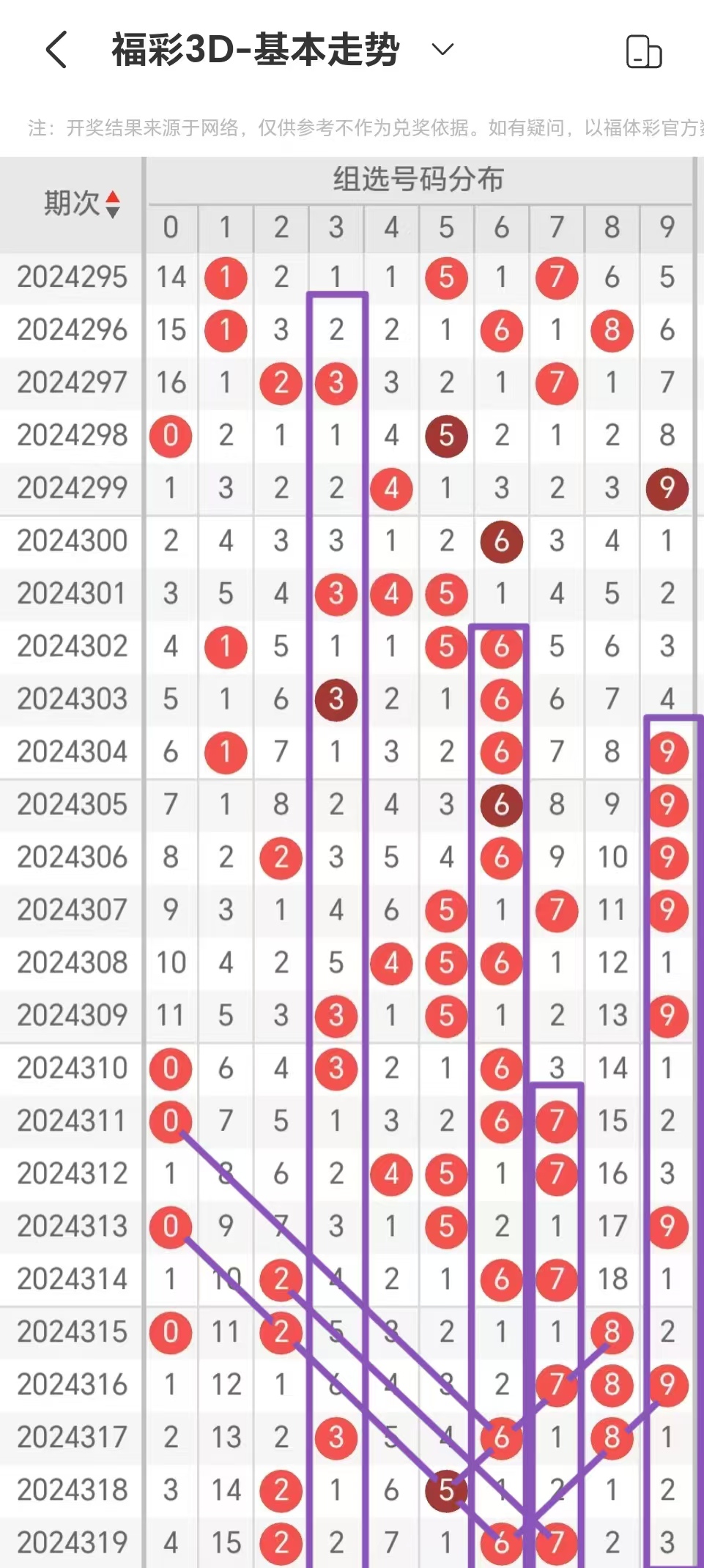Image resolution: width=704 pixels, height=1568 pixels.
Task: Go back using the header arrow
Action: [56, 50]
